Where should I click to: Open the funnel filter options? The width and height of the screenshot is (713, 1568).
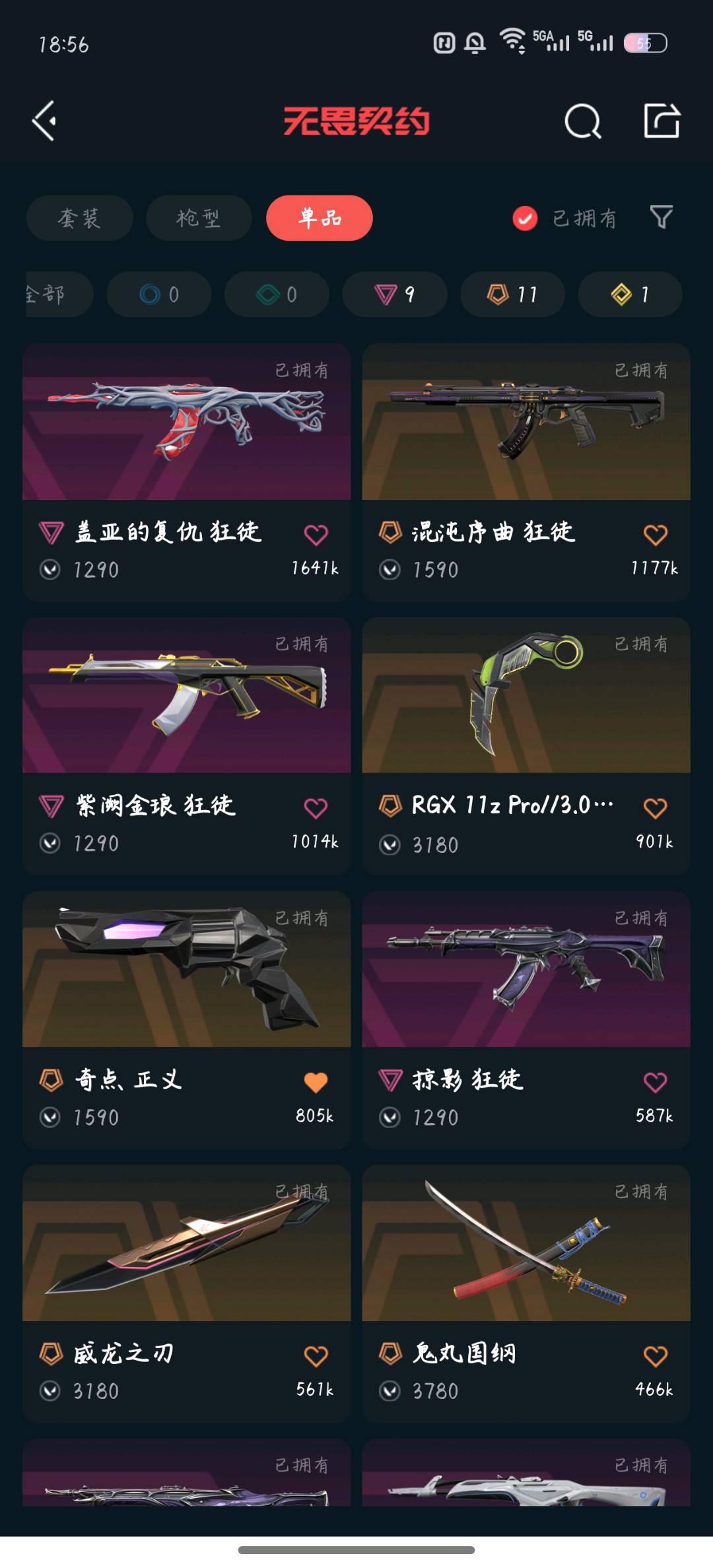click(662, 217)
